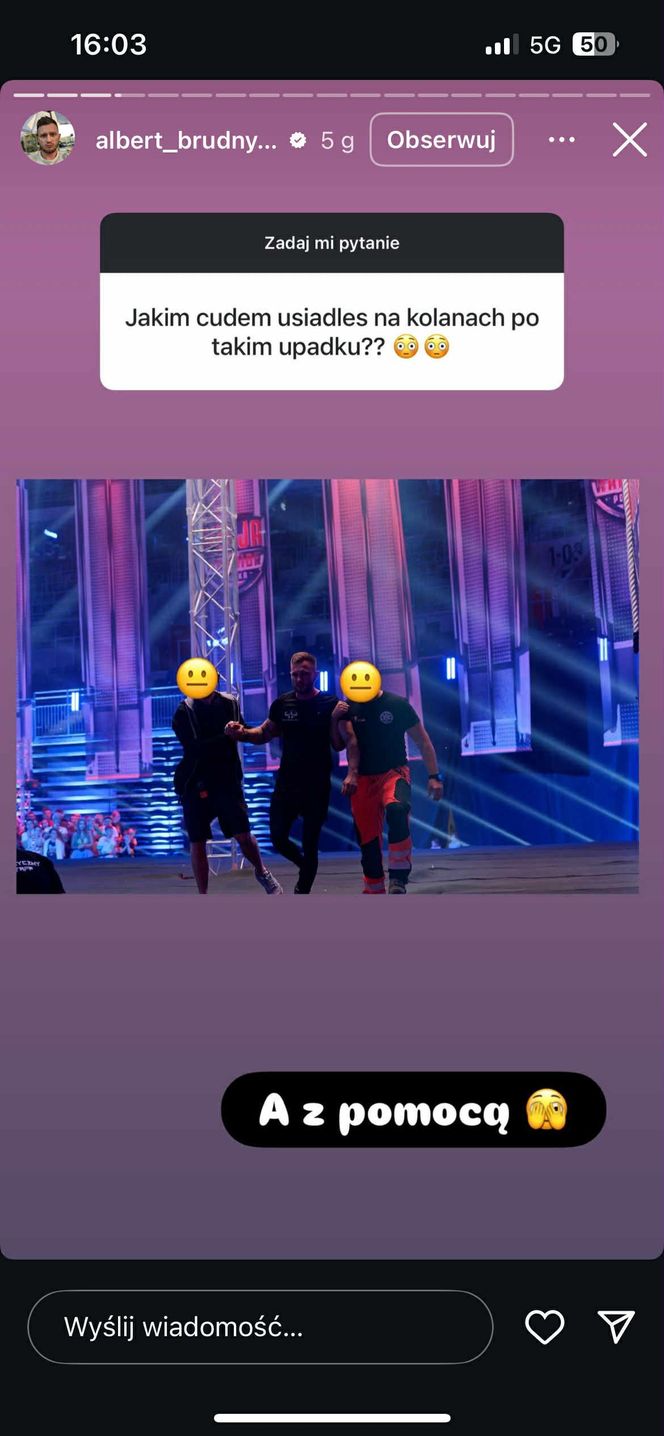Screen dimensions: 664x1436
Task: Like this story with the heart icon
Action: click(545, 1327)
